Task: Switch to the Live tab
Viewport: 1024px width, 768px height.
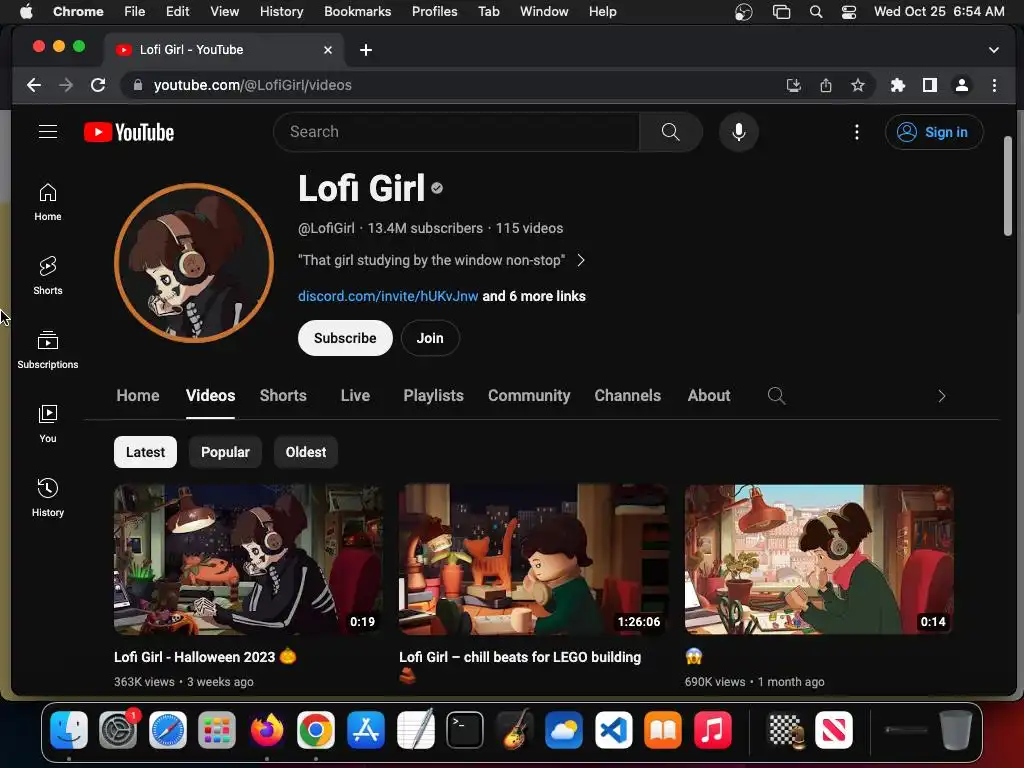Action: 355,395
